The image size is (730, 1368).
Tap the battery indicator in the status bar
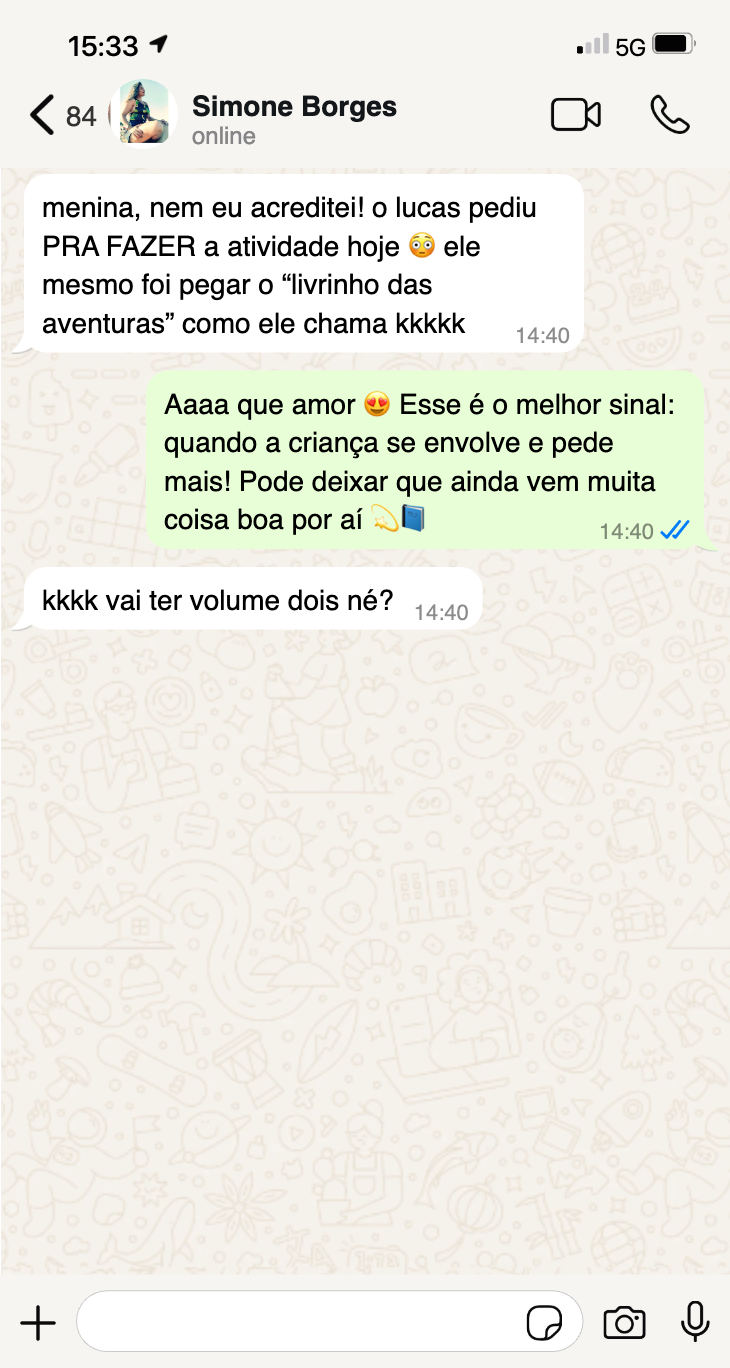pos(672,43)
